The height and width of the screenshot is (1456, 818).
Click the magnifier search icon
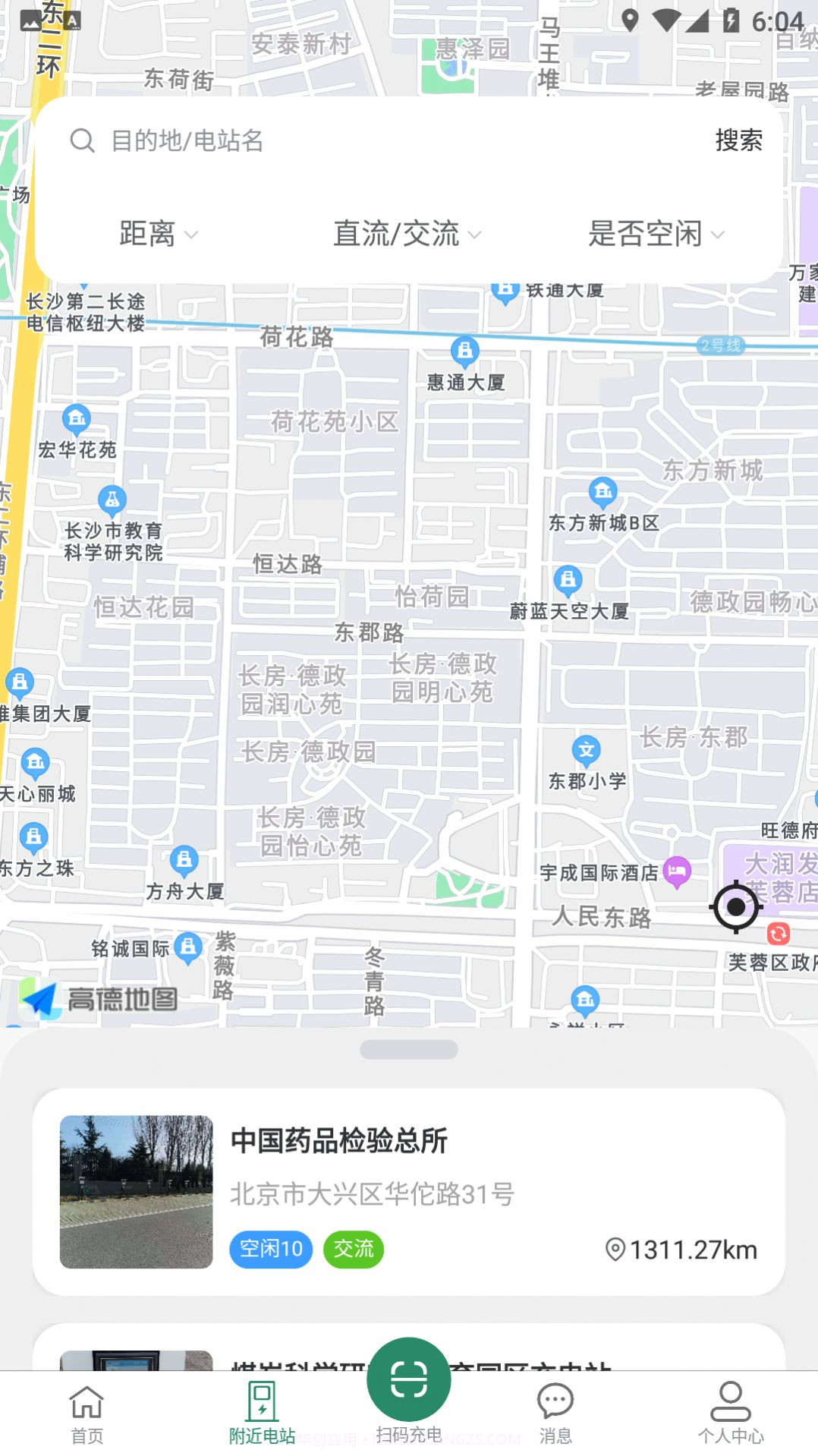click(83, 140)
